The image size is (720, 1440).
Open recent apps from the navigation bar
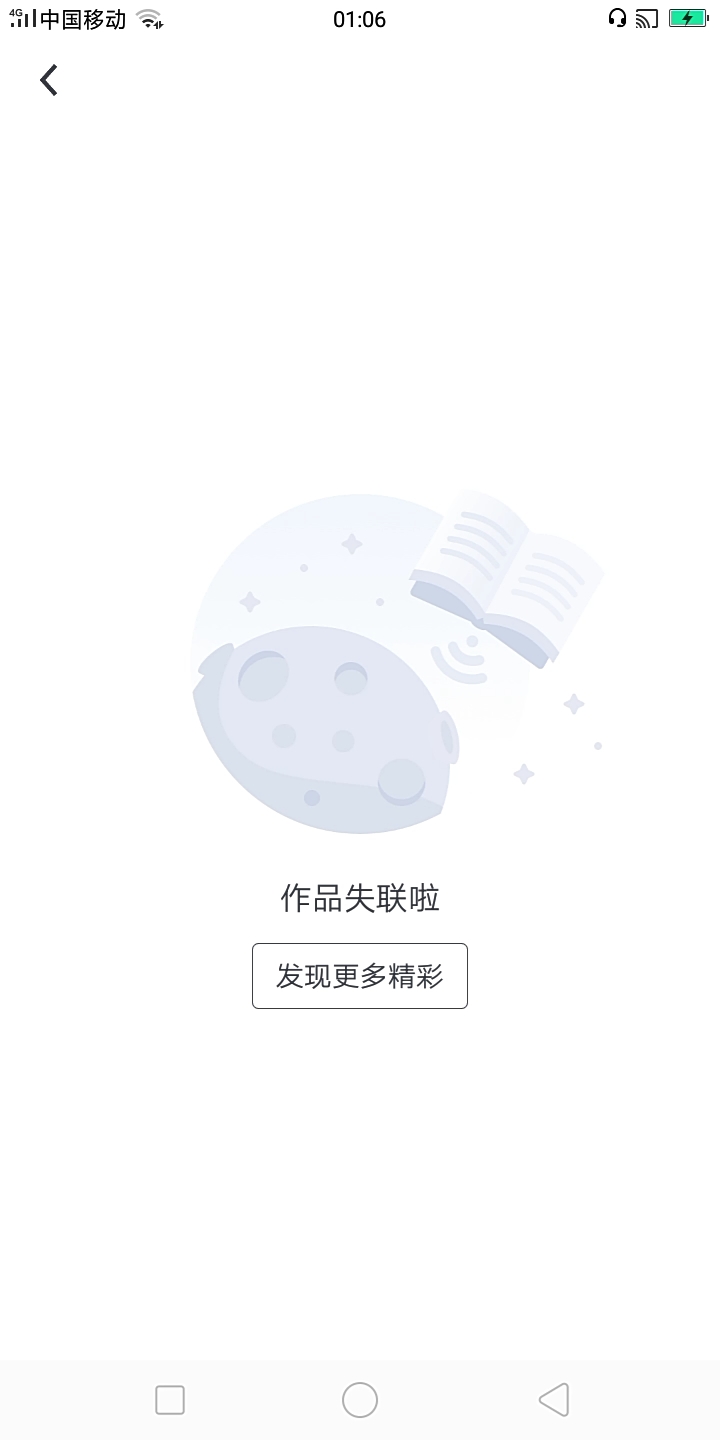(170, 1400)
